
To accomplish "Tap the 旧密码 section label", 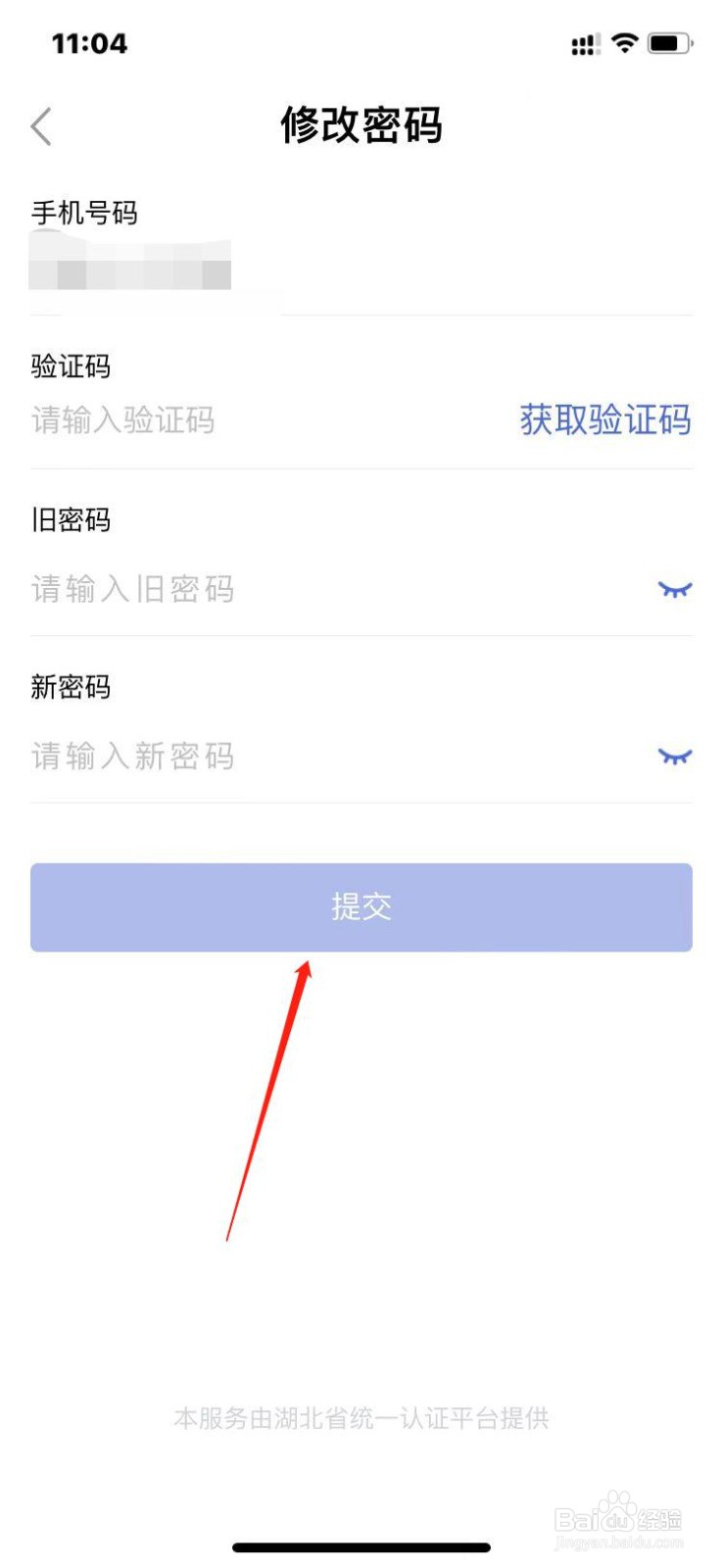I will click(x=70, y=520).
